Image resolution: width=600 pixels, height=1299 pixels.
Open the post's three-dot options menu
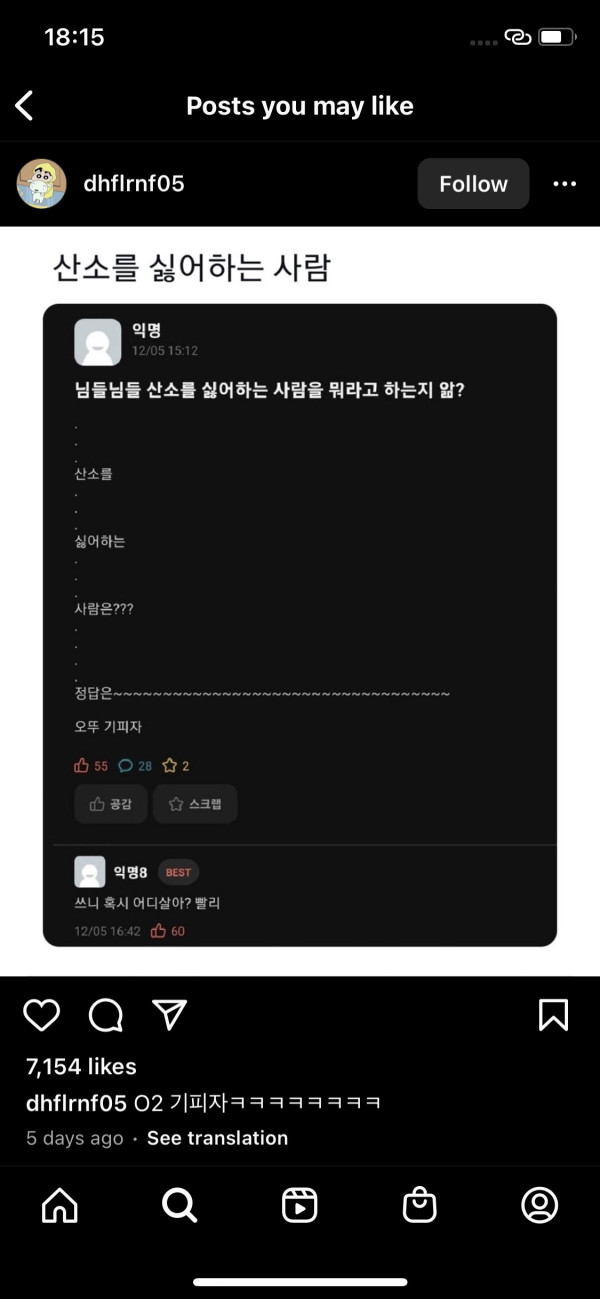[564, 184]
